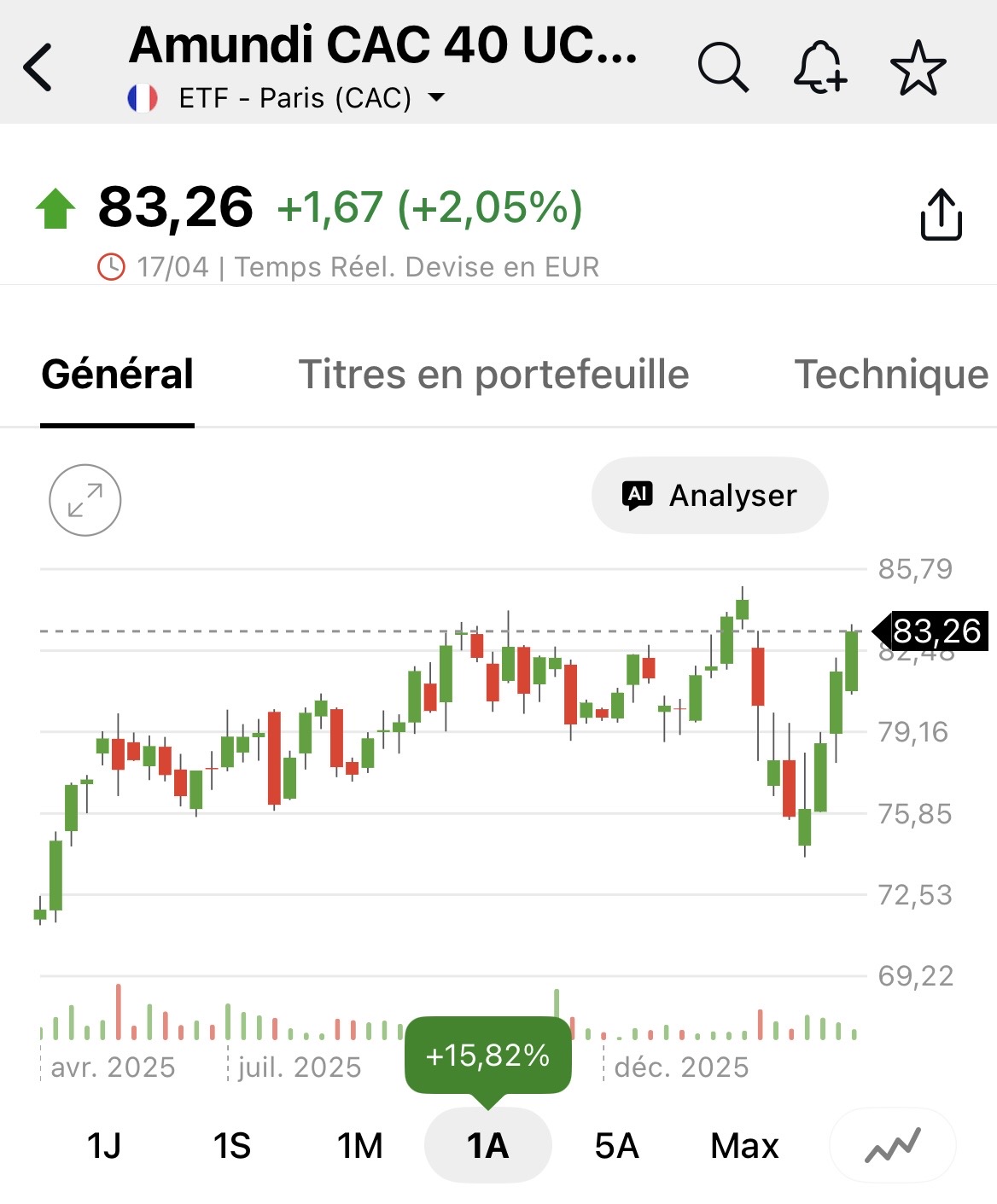Open the search magnifier icon
This screenshot has width=997, height=1204.
tap(723, 67)
